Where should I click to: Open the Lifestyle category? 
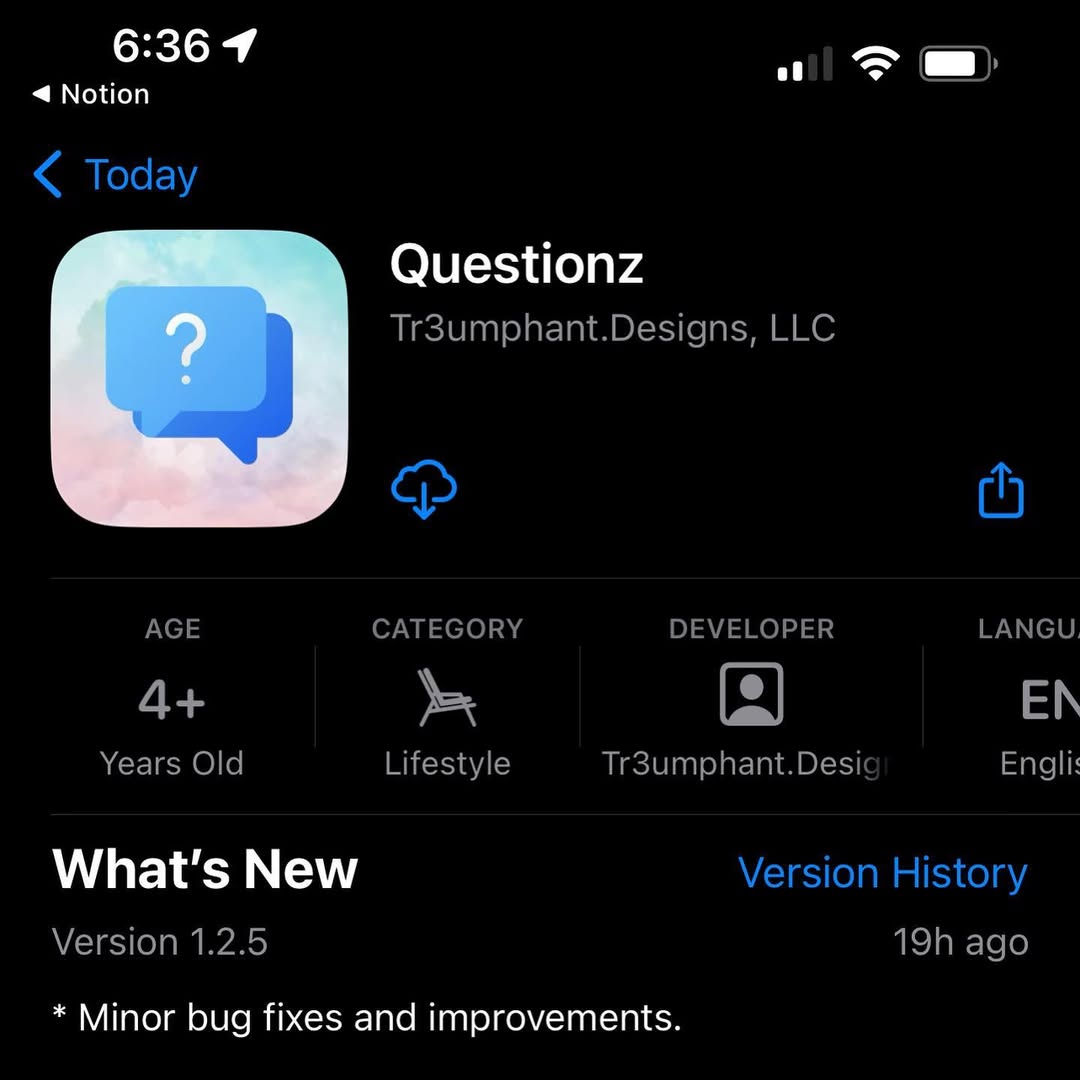[x=447, y=698]
